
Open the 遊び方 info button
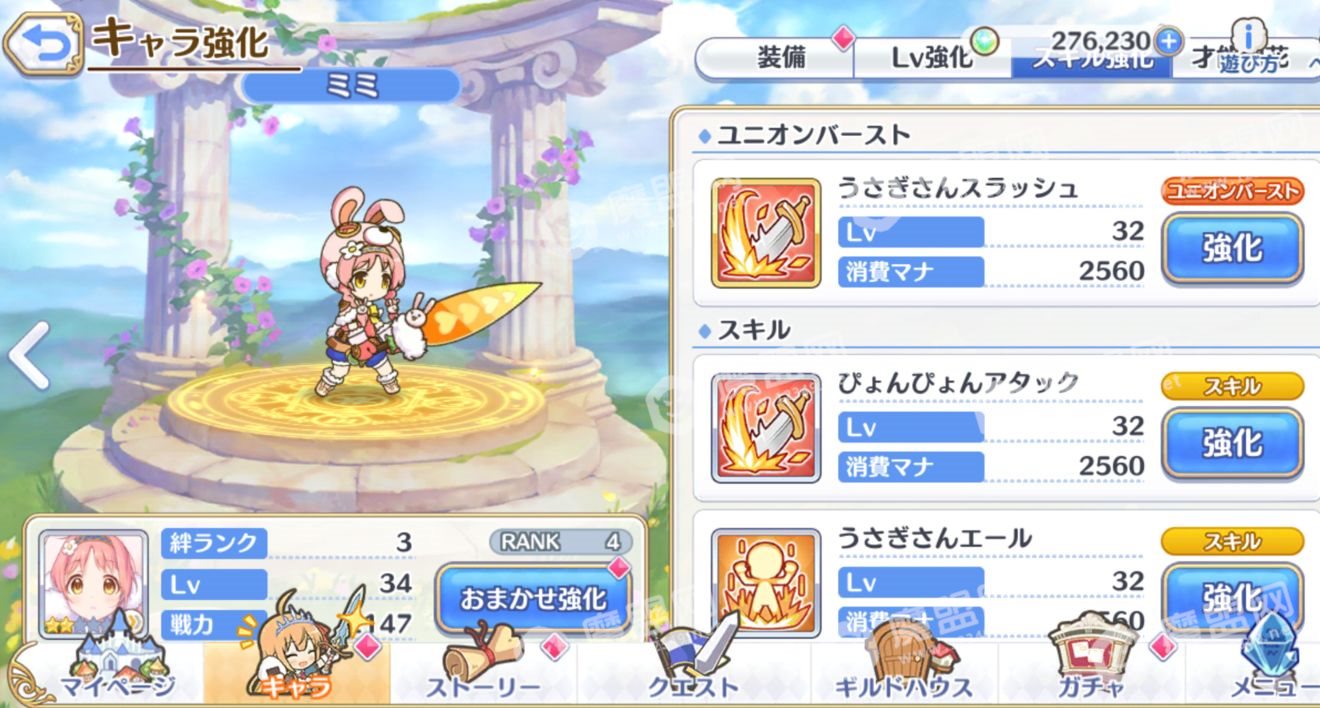click(1248, 48)
